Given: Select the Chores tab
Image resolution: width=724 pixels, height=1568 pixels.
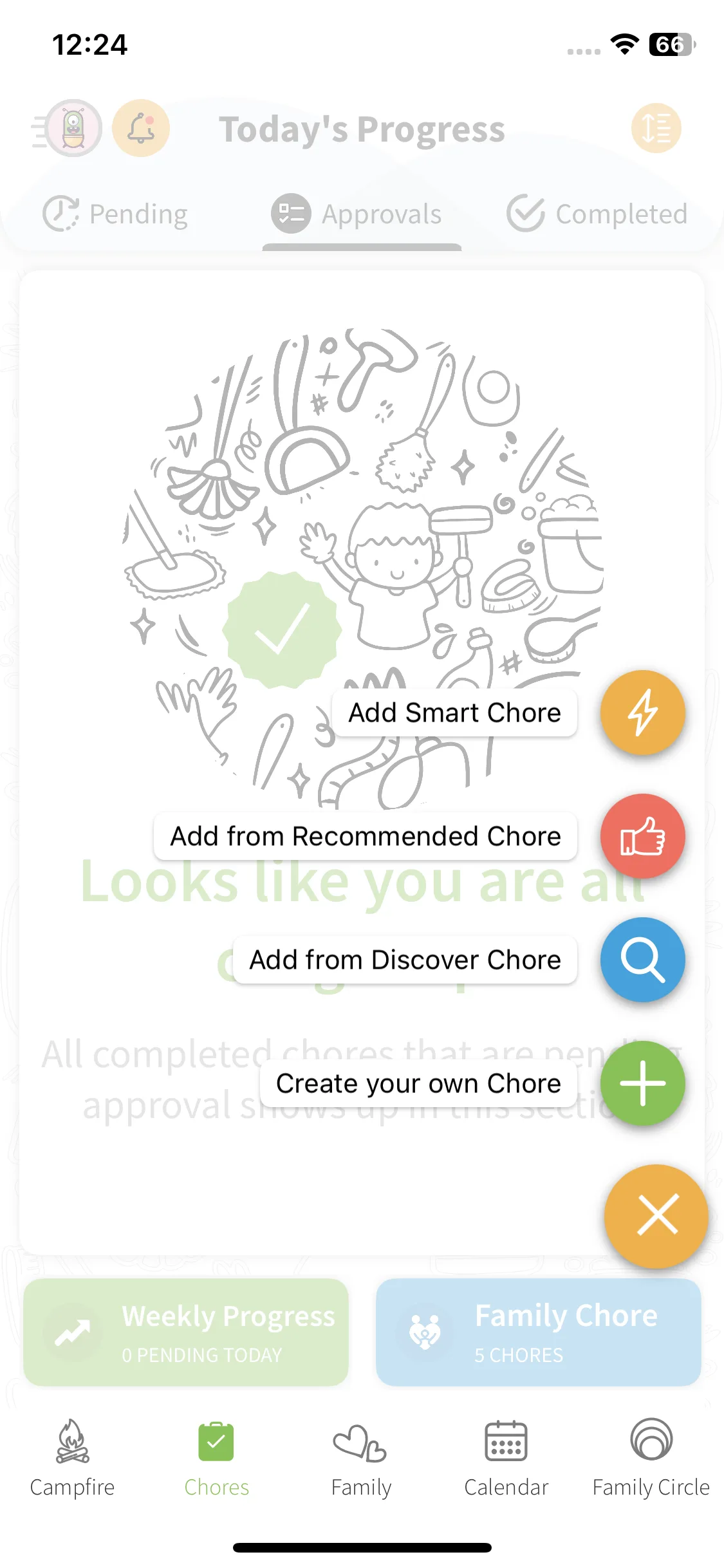Looking at the screenshot, I should pos(216,1459).
